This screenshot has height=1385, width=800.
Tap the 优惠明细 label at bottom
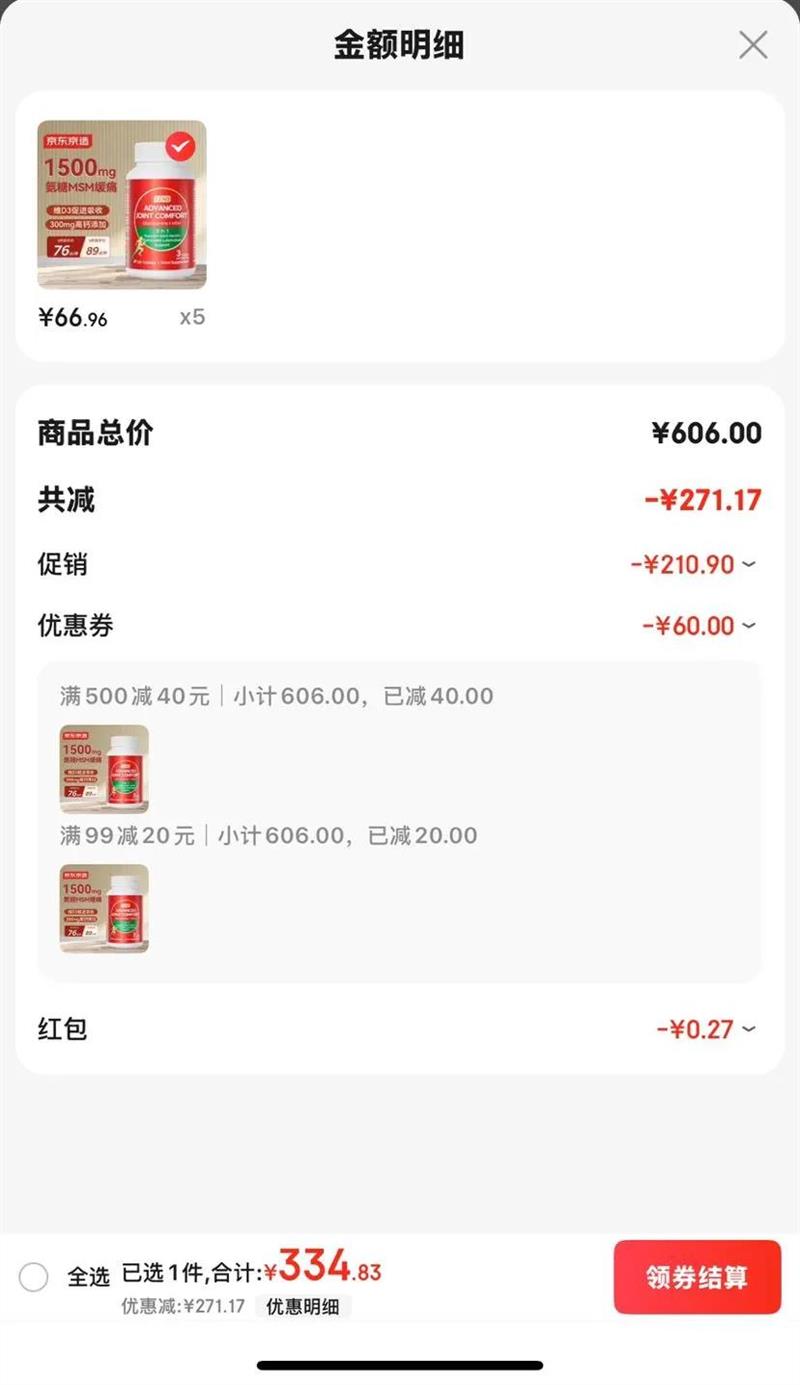[x=303, y=1306]
